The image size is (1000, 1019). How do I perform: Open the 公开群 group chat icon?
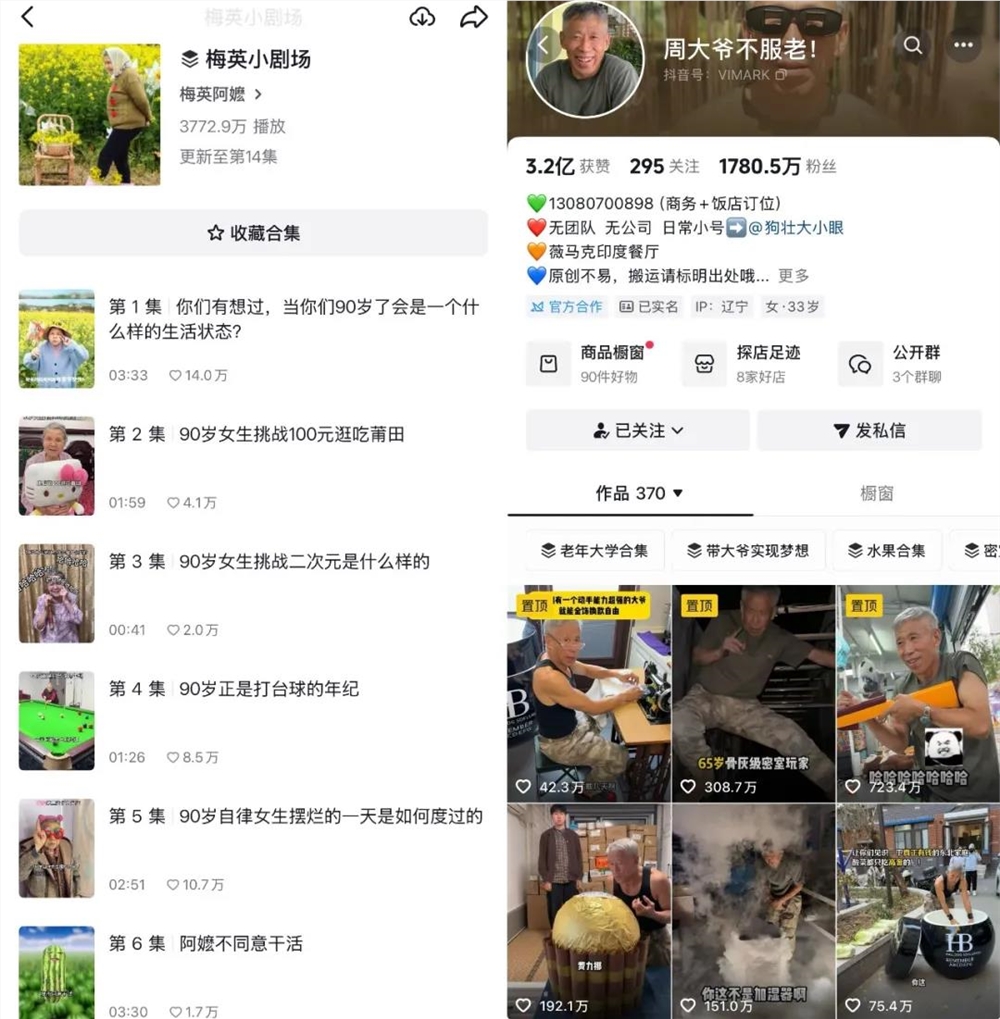point(862,364)
